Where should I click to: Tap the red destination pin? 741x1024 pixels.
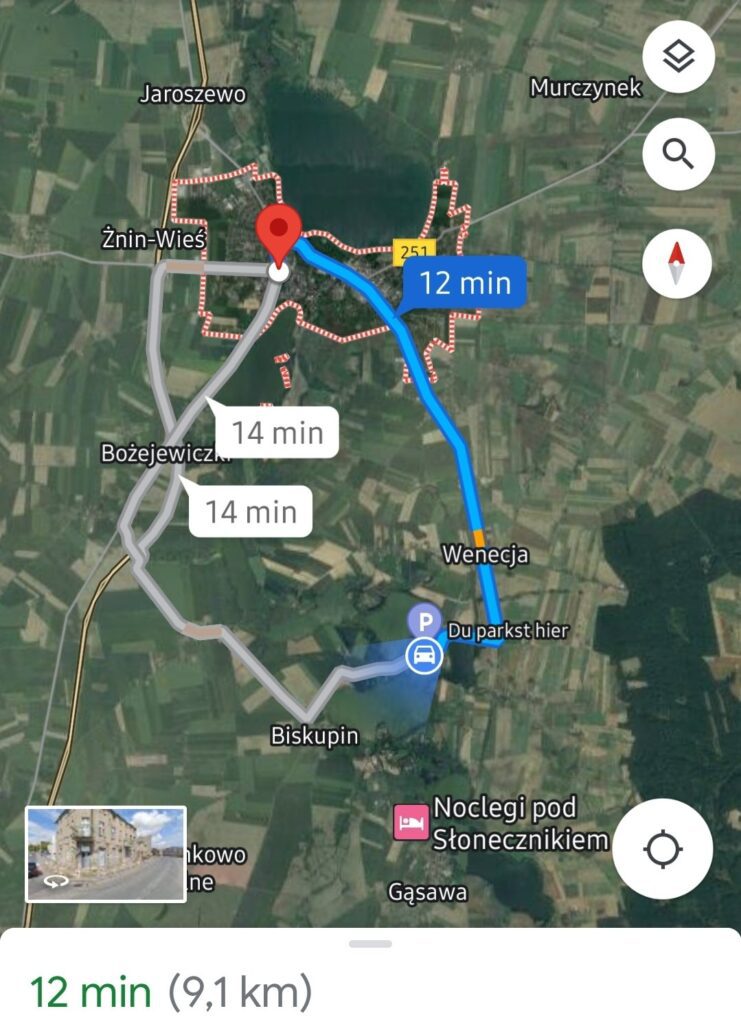(278, 231)
